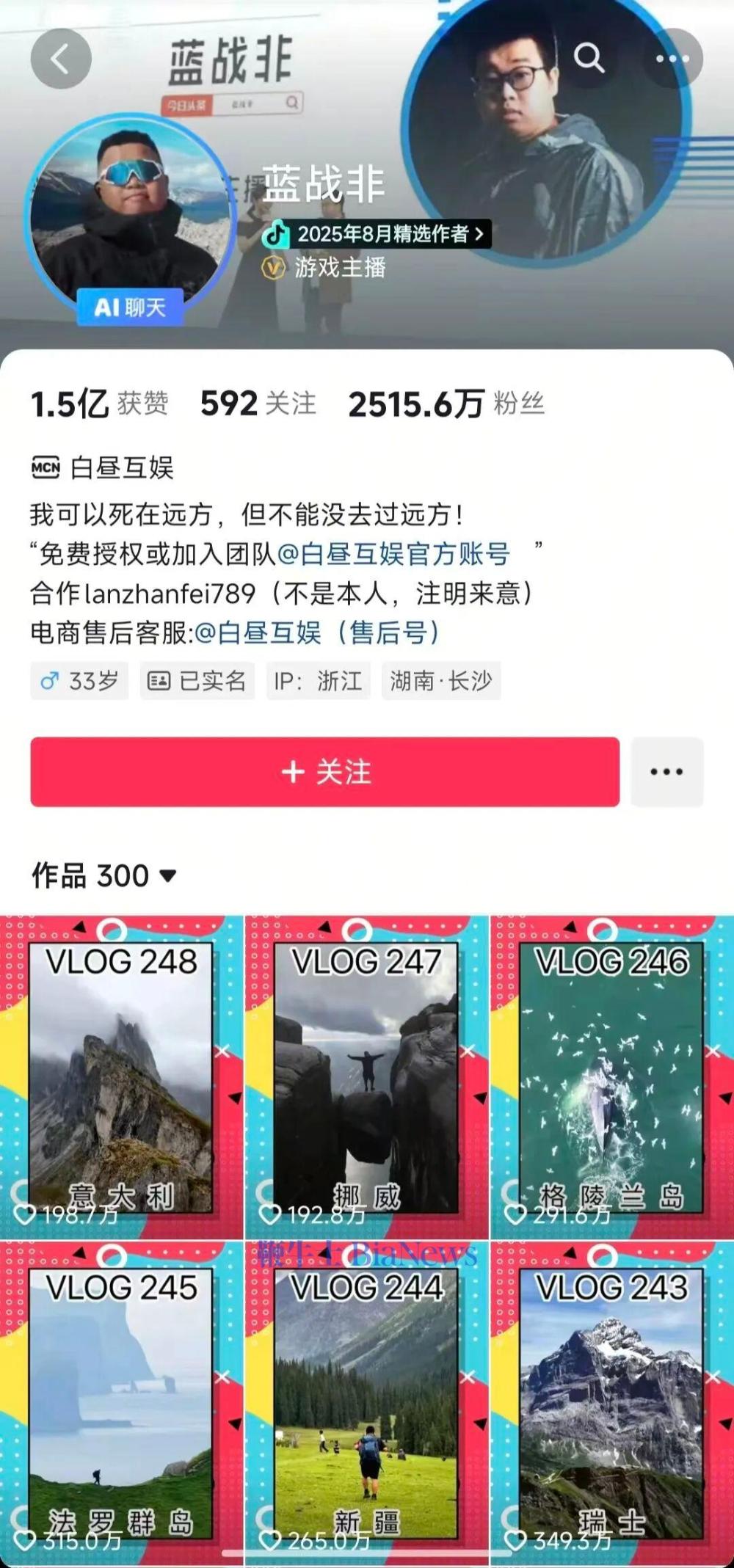The height and width of the screenshot is (1568, 734).
Task: Play VLOG 243 瑞士 video
Action: tap(611, 1401)
